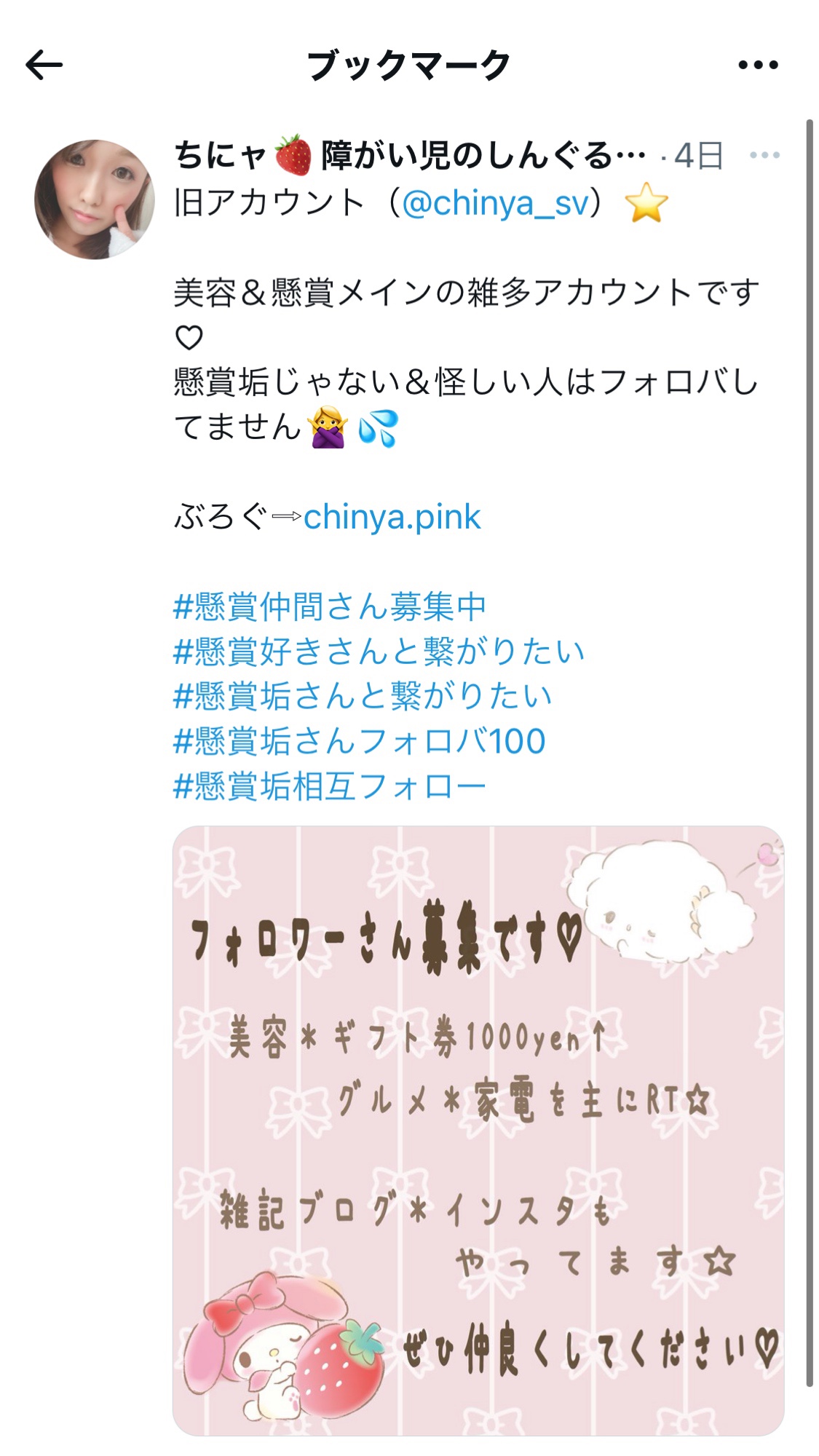Open the #懸賞好きさんと繋がりたい hashtag

[x=379, y=652]
